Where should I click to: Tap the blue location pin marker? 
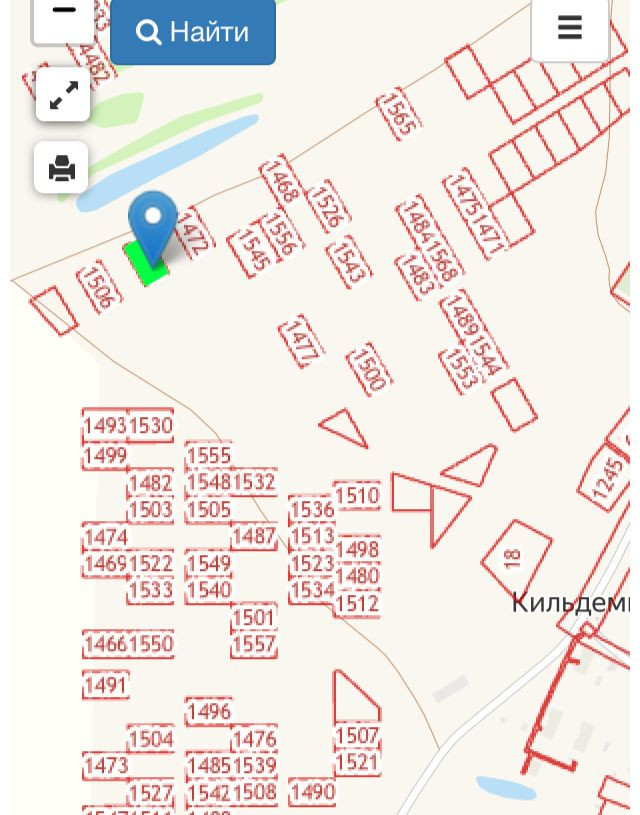point(153,225)
